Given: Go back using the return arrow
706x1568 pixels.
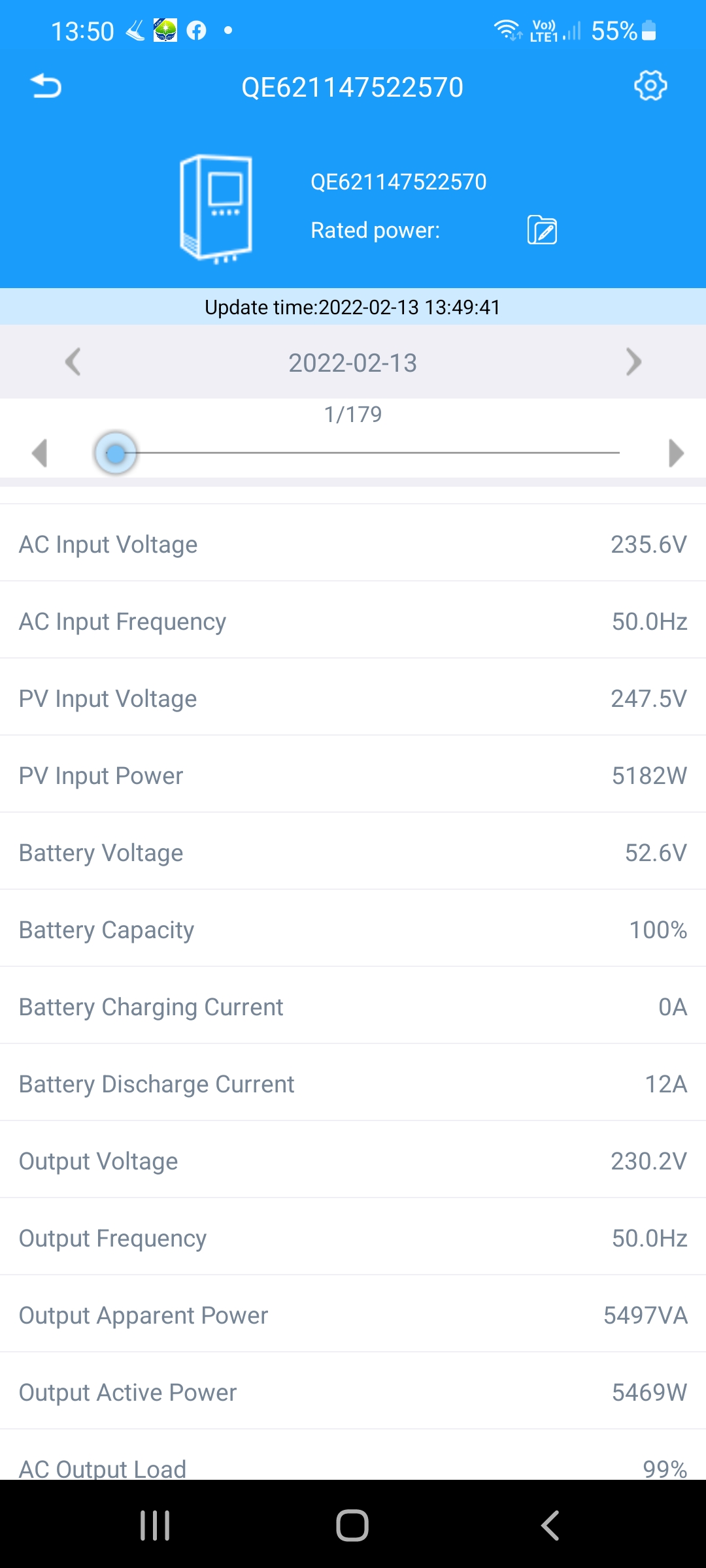Looking at the screenshot, I should [46, 86].
